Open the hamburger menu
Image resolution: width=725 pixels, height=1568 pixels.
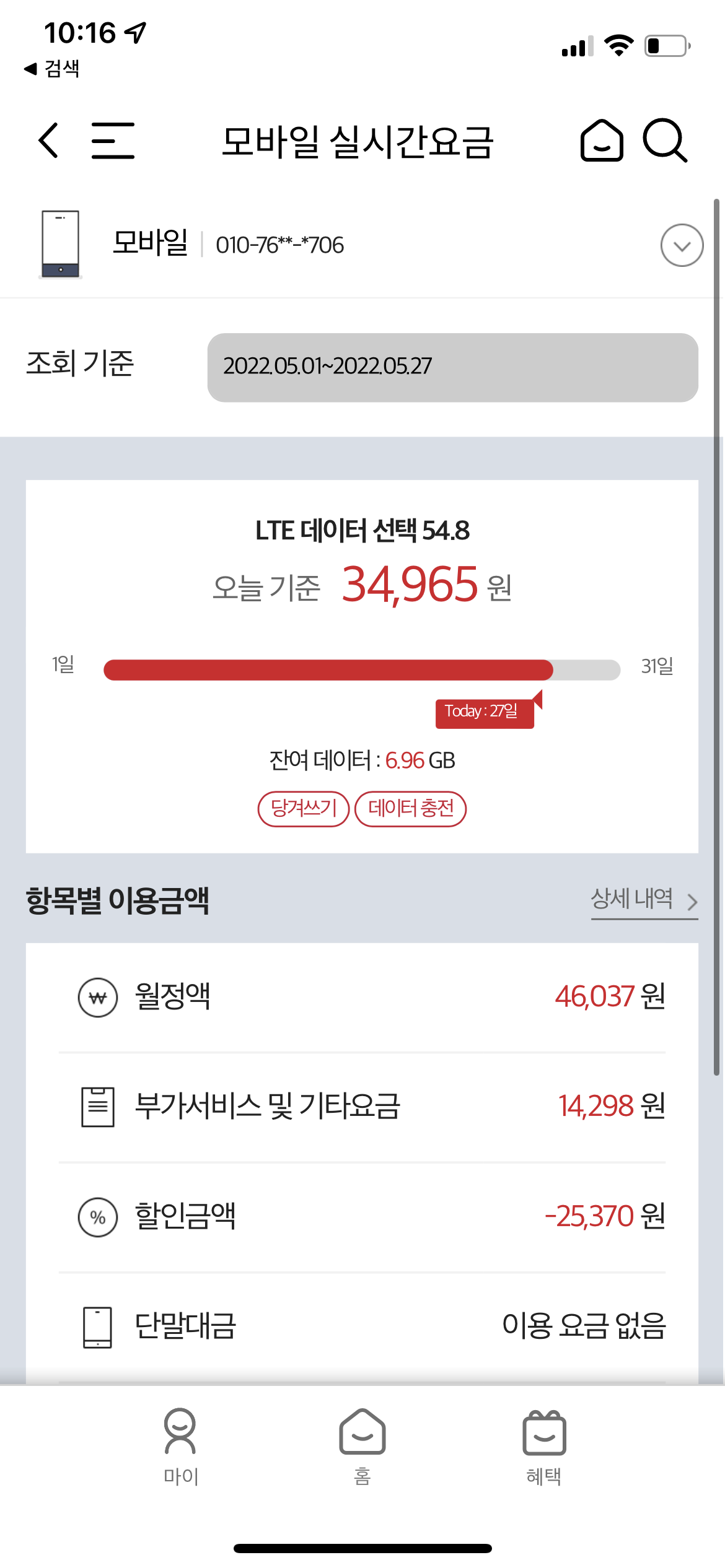pyautogui.click(x=113, y=141)
